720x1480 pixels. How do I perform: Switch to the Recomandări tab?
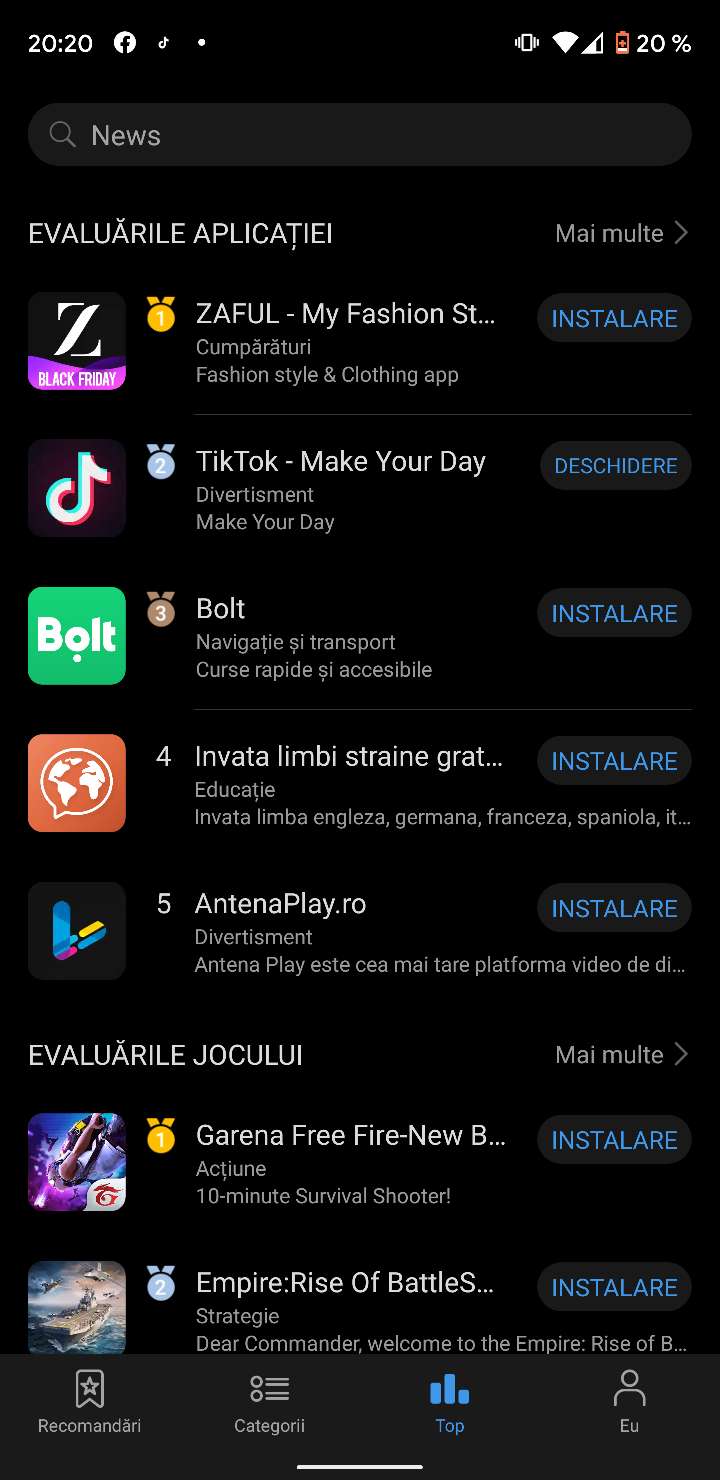point(90,1402)
